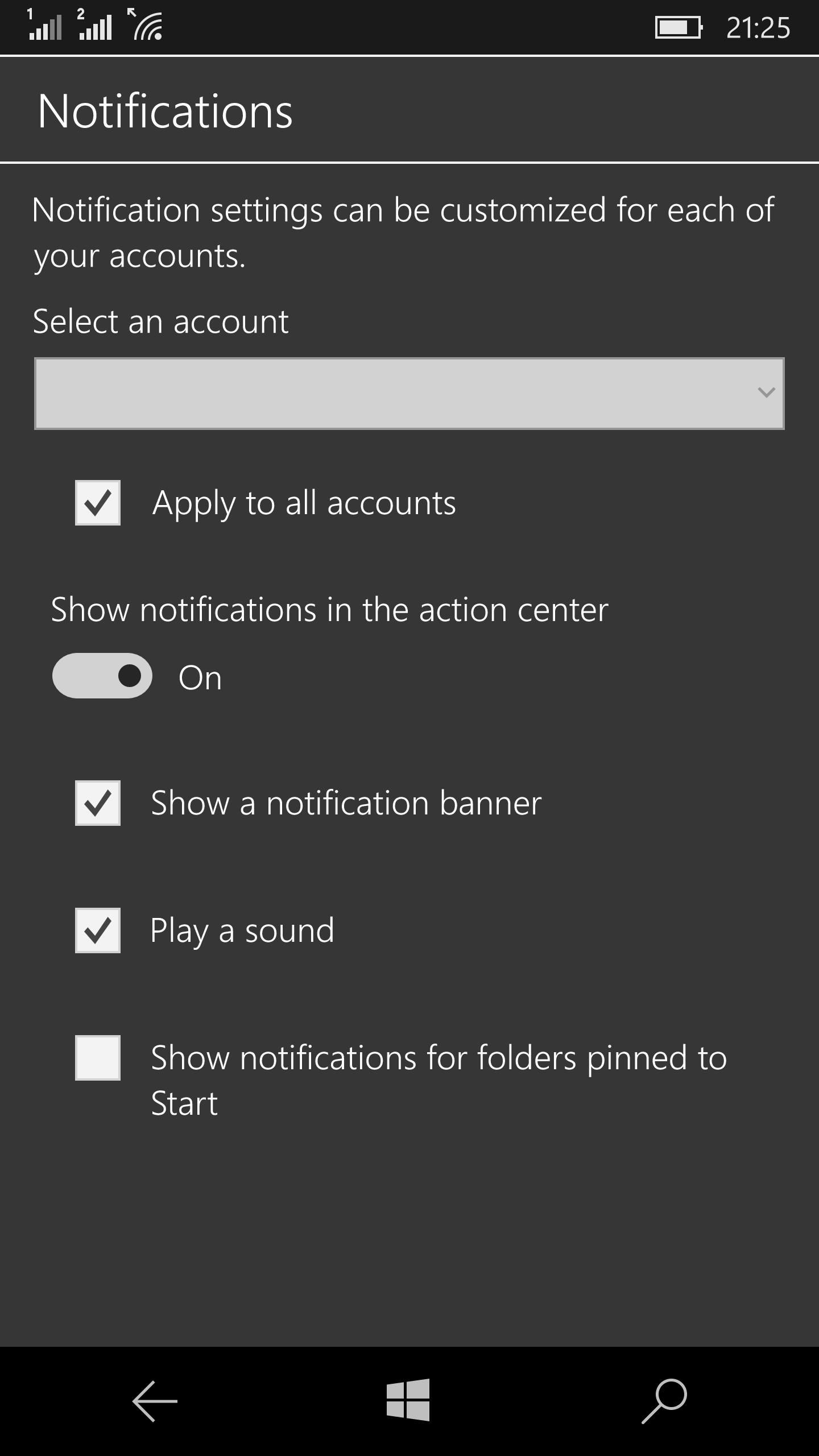The height and width of the screenshot is (1456, 819).
Task: Turn off action center notifications toggle
Action: (102, 676)
